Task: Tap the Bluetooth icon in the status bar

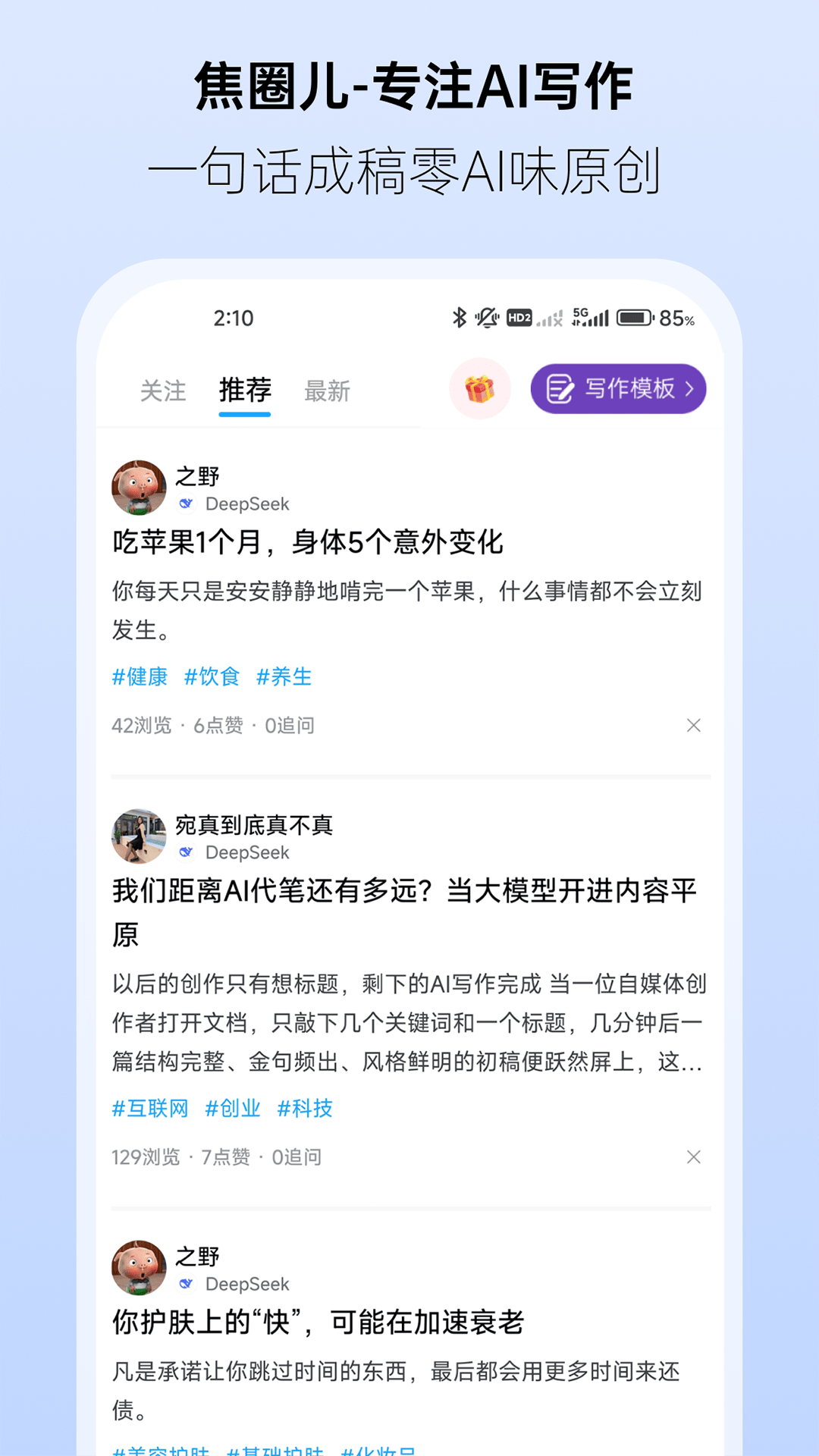Action: coord(458,318)
